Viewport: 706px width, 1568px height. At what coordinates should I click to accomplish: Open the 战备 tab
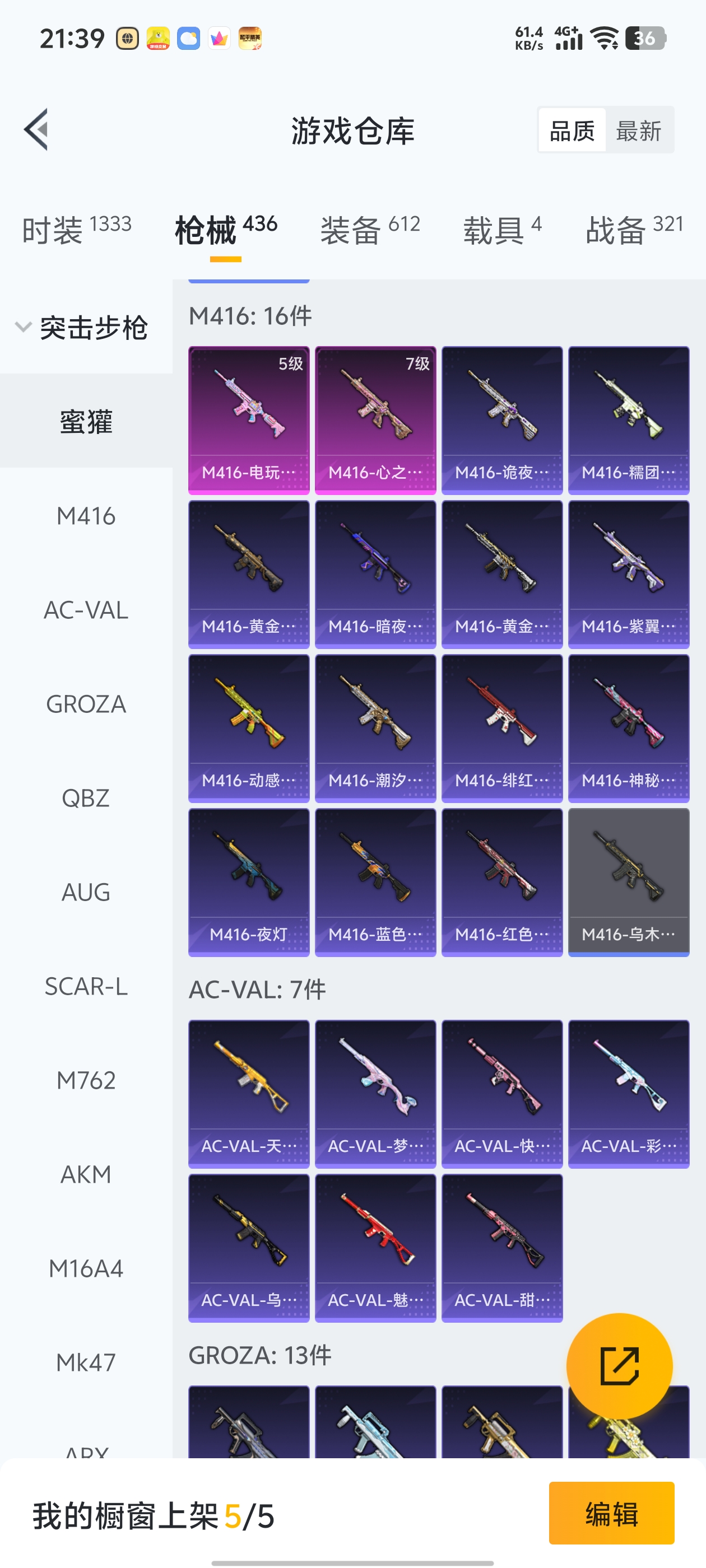634,230
